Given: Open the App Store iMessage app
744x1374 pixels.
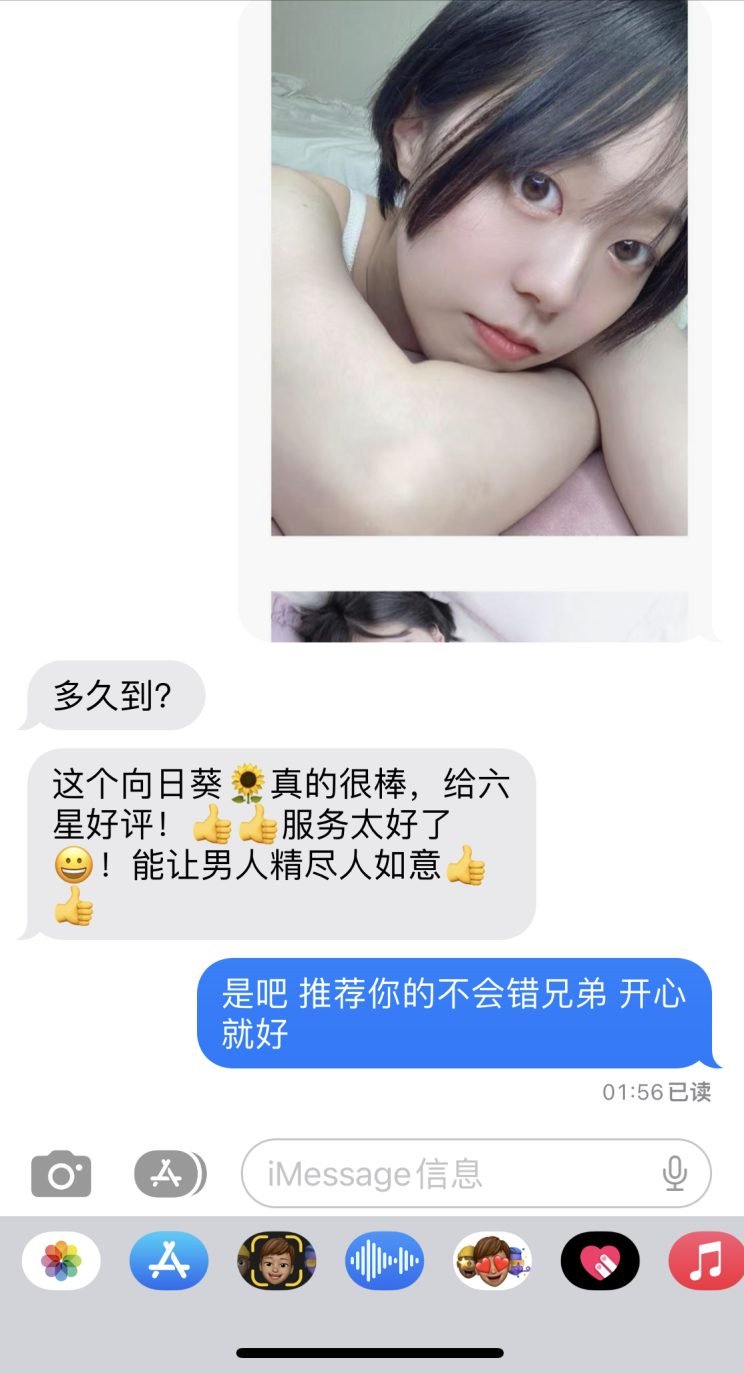Looking at the screenshot, I should point(169,1261).
